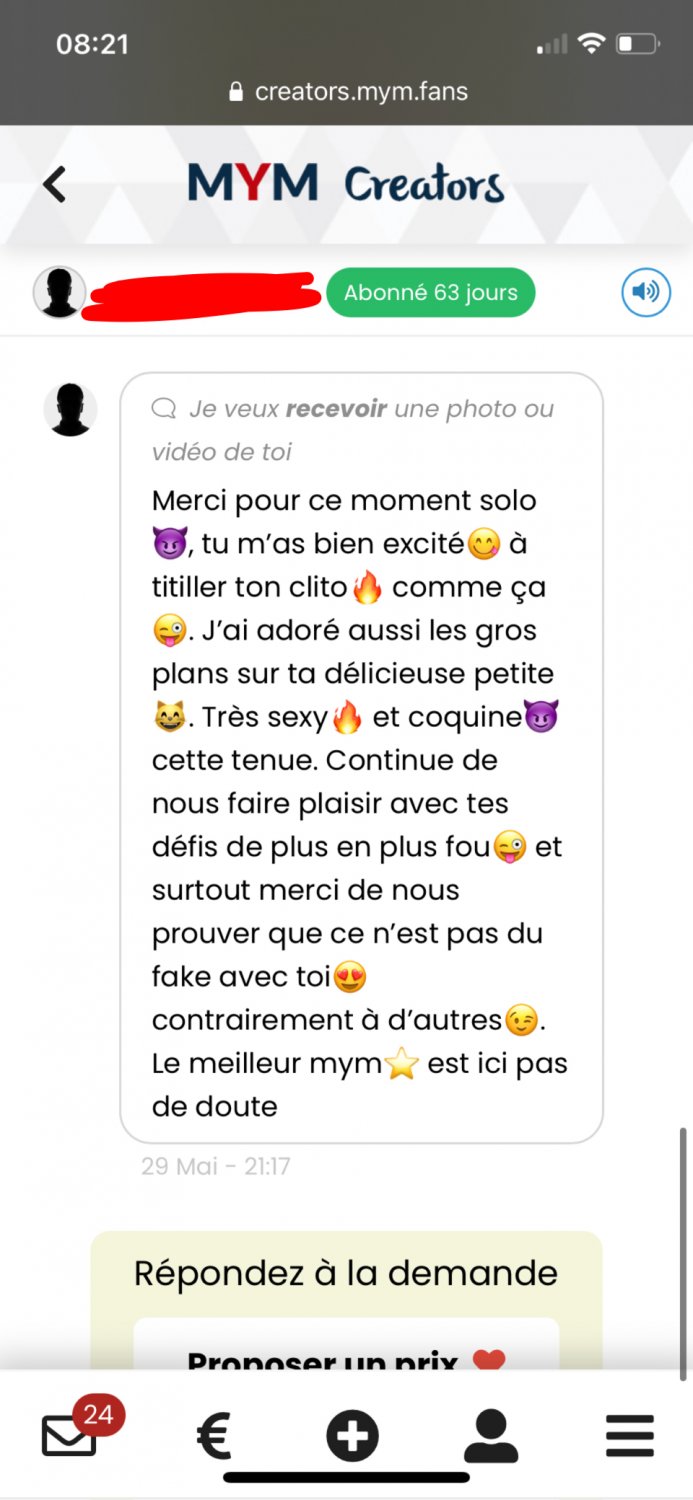Create new content with plus button
This screenshot has width=693, height=1500.
pyautogui.click(x=352, y=1437)
